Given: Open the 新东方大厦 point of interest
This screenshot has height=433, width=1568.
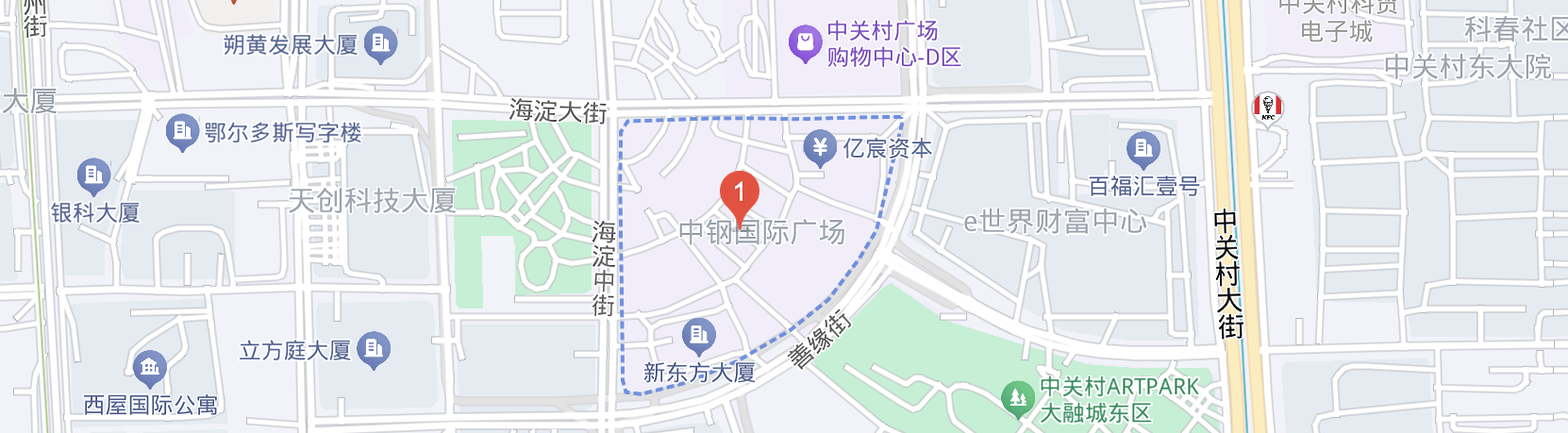Looking at the screenshot, I should [698, 336].
